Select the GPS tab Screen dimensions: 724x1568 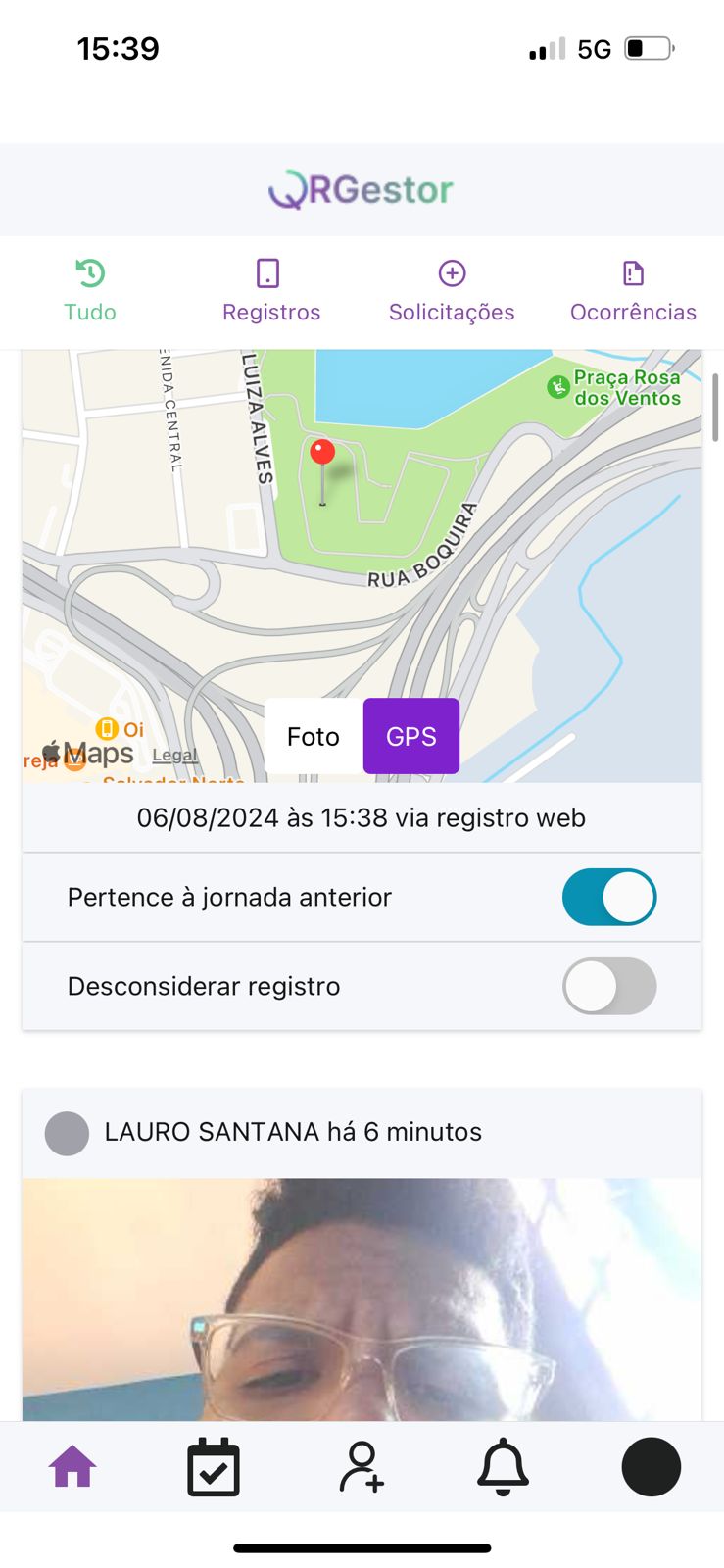[x=411, y=736]
